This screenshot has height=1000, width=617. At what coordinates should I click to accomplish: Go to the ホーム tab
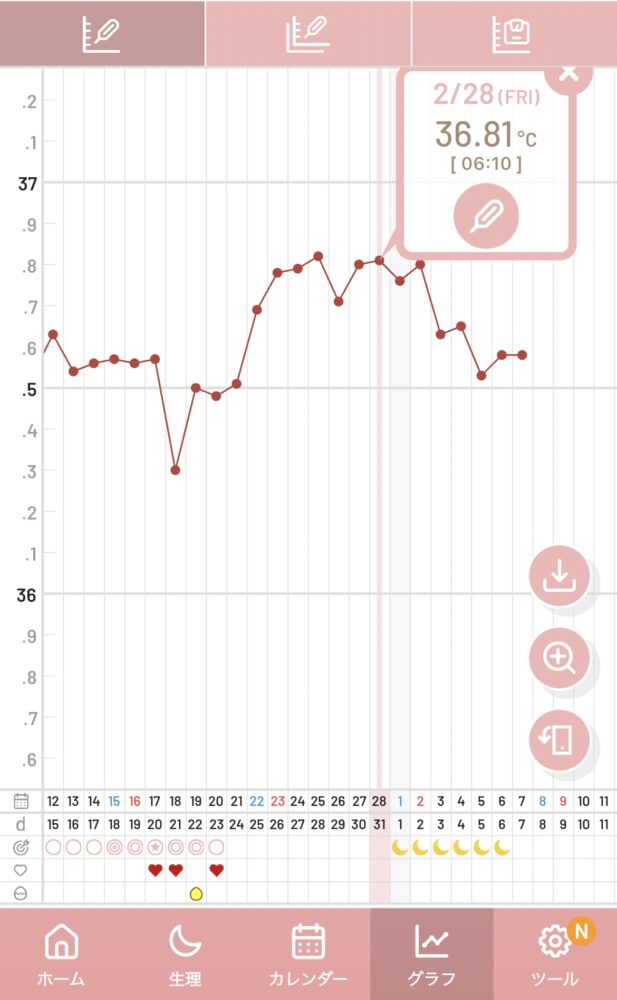(x=61, y=954)
